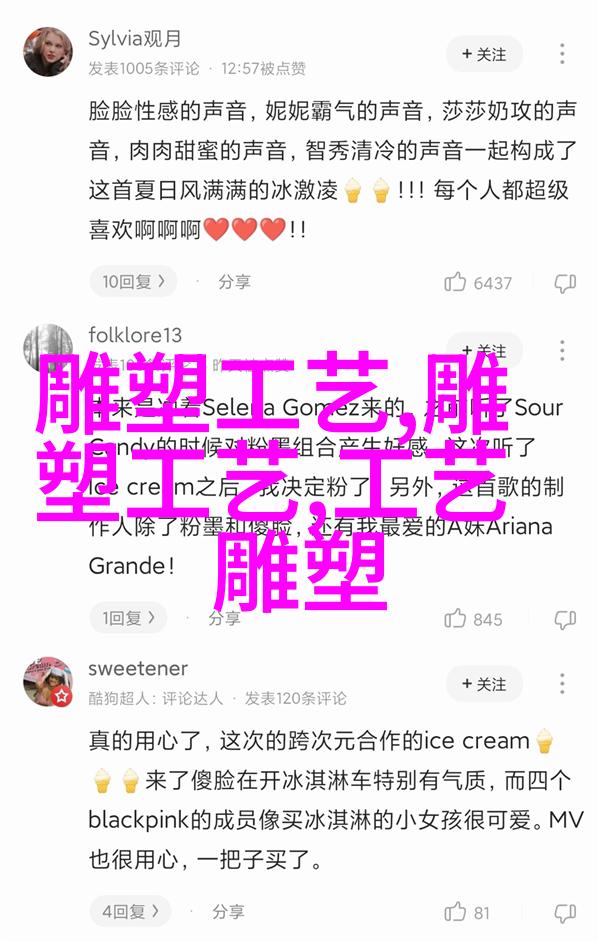The height and width of the screenshot is (944, 600).
Task: Open sweetener's profile avatar
Action: tap(49, 683)
